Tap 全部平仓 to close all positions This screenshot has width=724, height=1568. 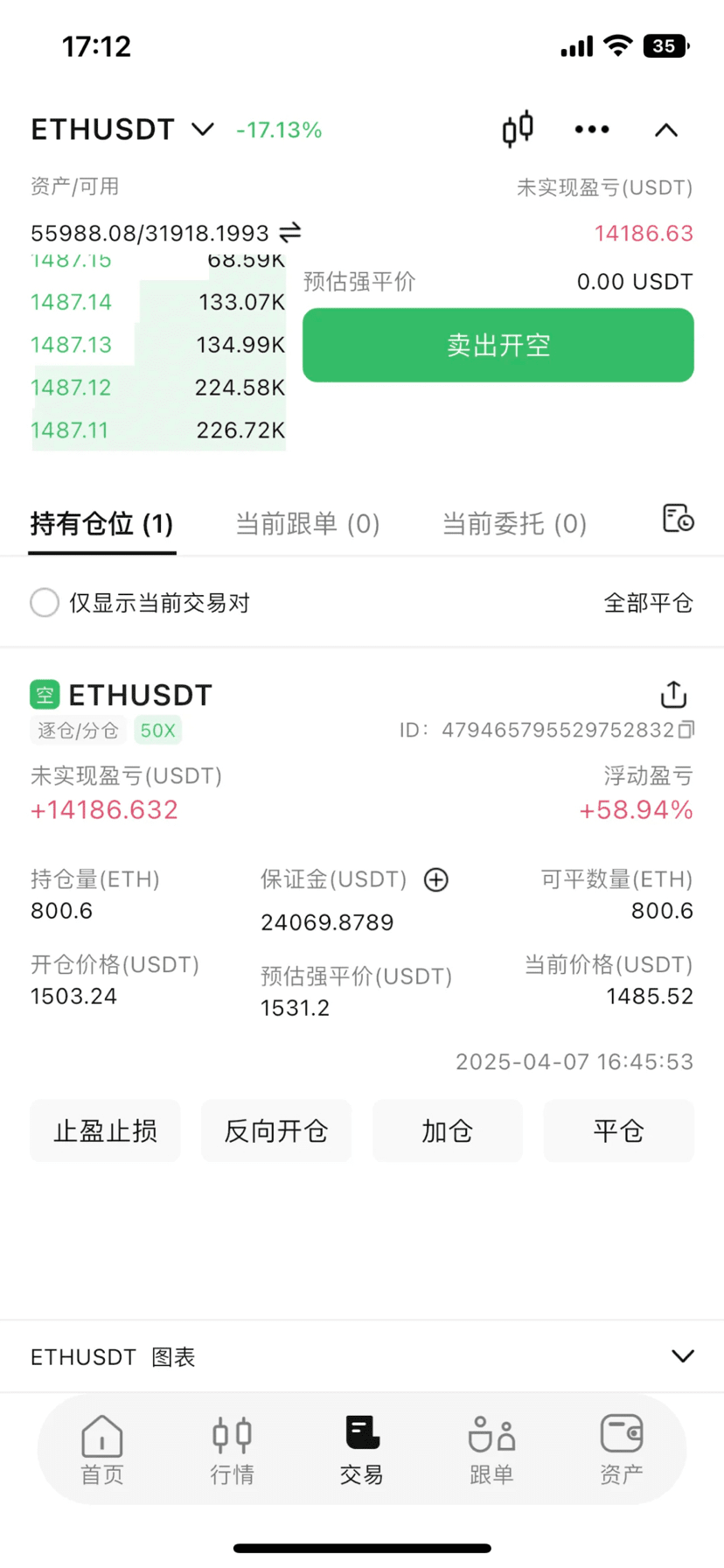tap(649, 603)
